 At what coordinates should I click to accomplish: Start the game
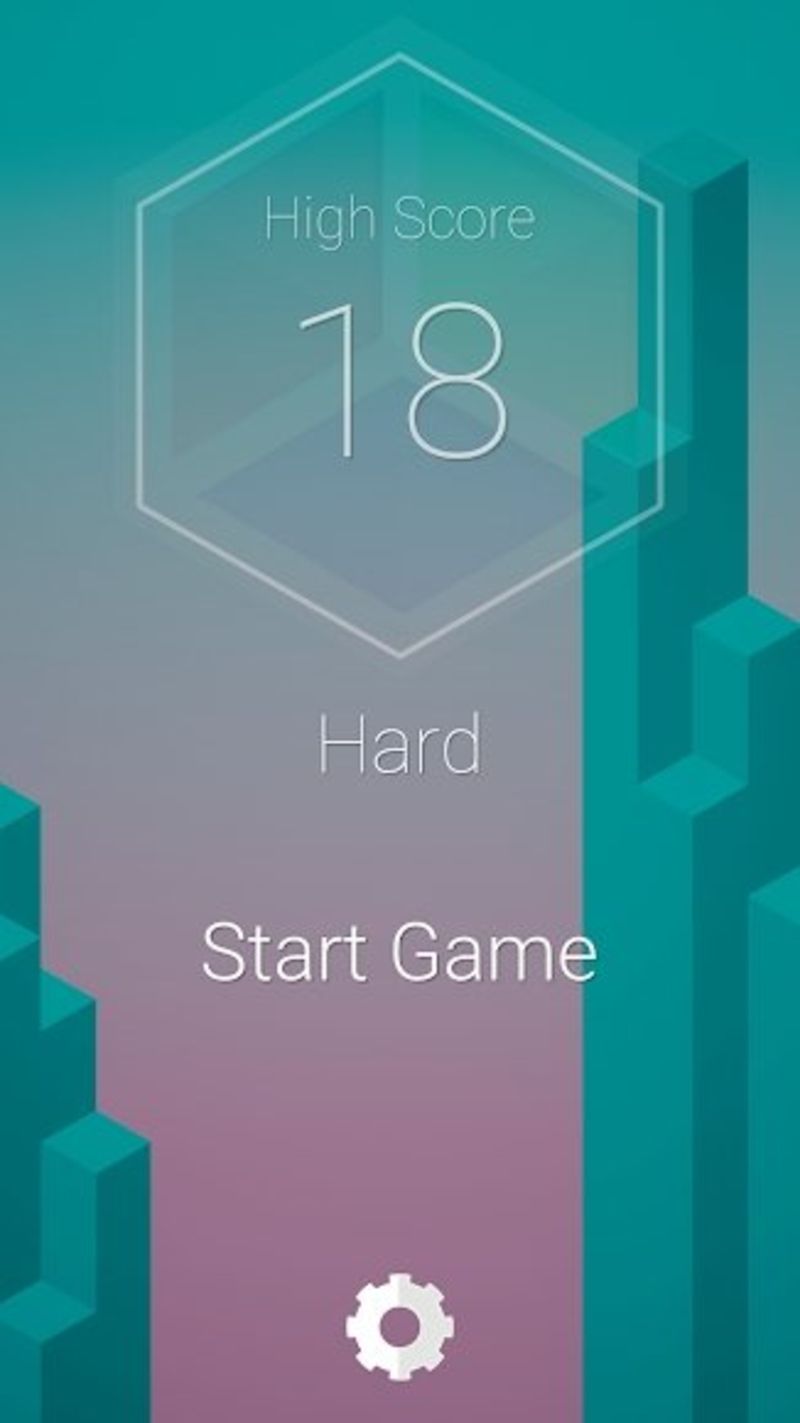(399, 952)
